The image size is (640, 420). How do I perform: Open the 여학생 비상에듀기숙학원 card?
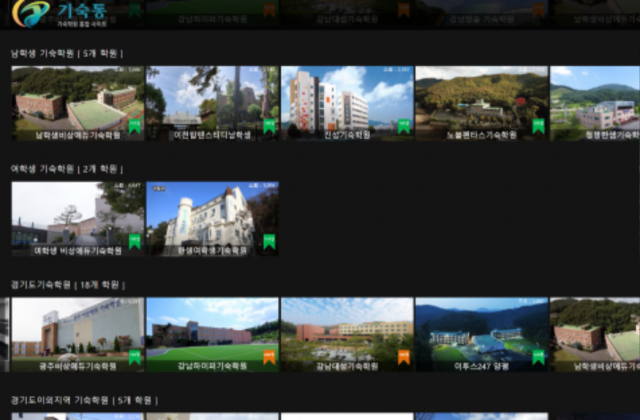pos(77,215)
